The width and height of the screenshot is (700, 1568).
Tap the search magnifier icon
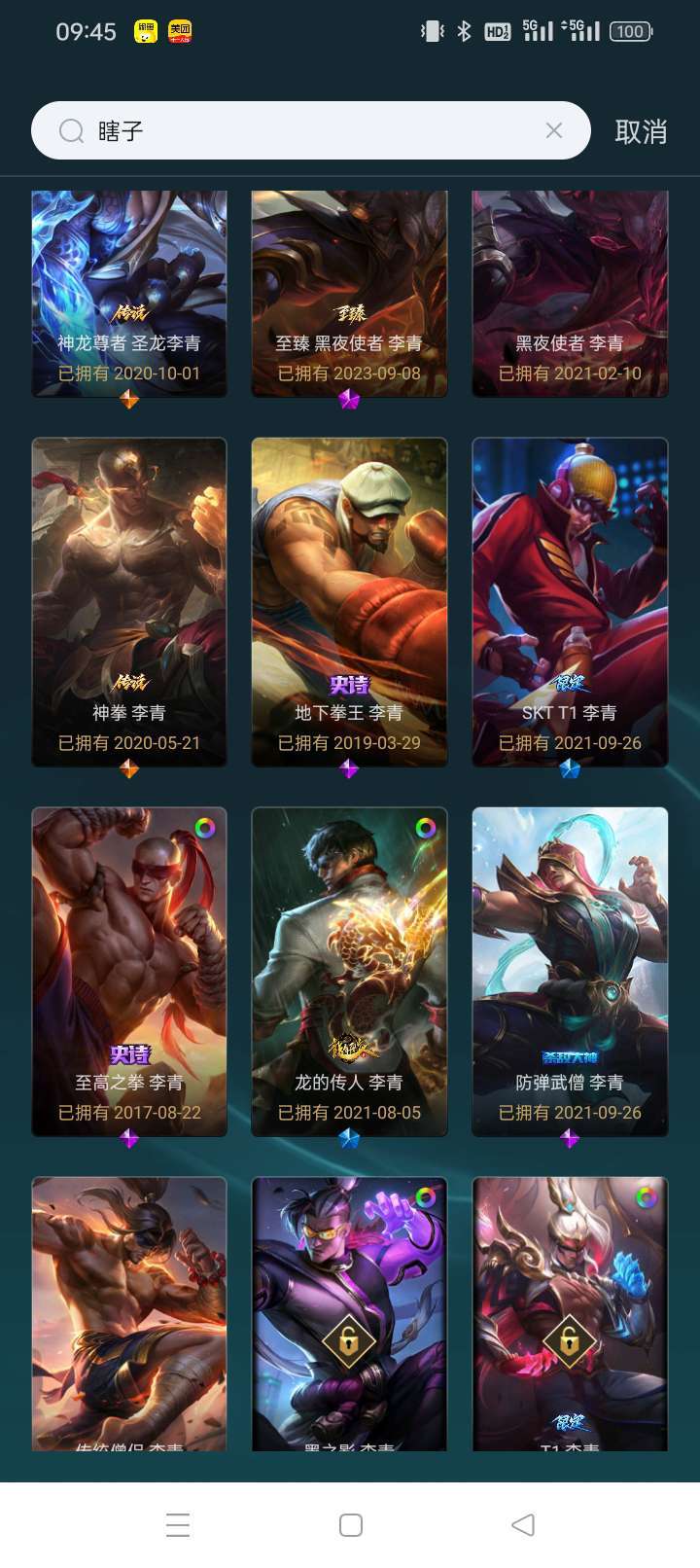pyautogui.click(x=69, y=129)
